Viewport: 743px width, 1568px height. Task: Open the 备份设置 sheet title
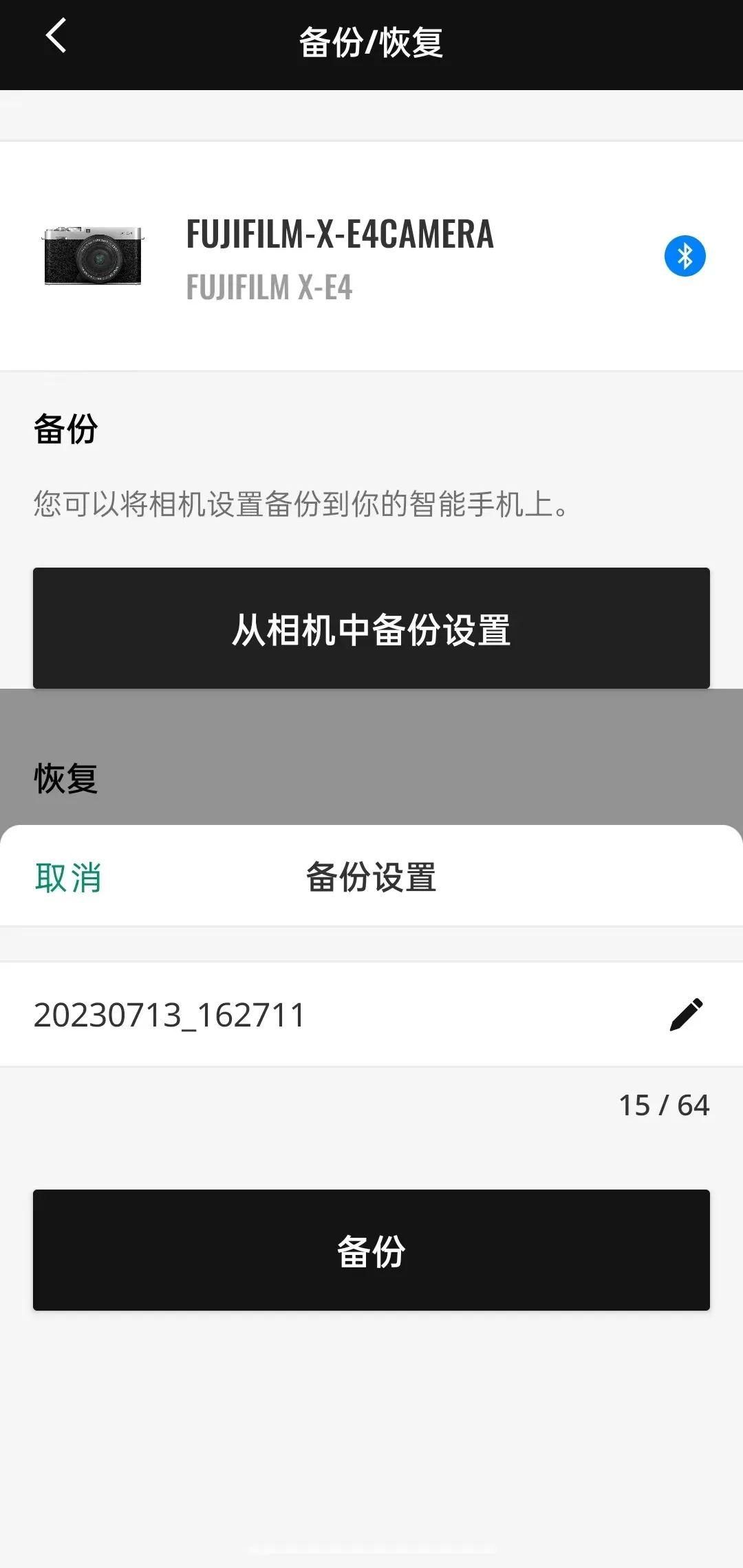pyautogui.click(x=371, y=877)
